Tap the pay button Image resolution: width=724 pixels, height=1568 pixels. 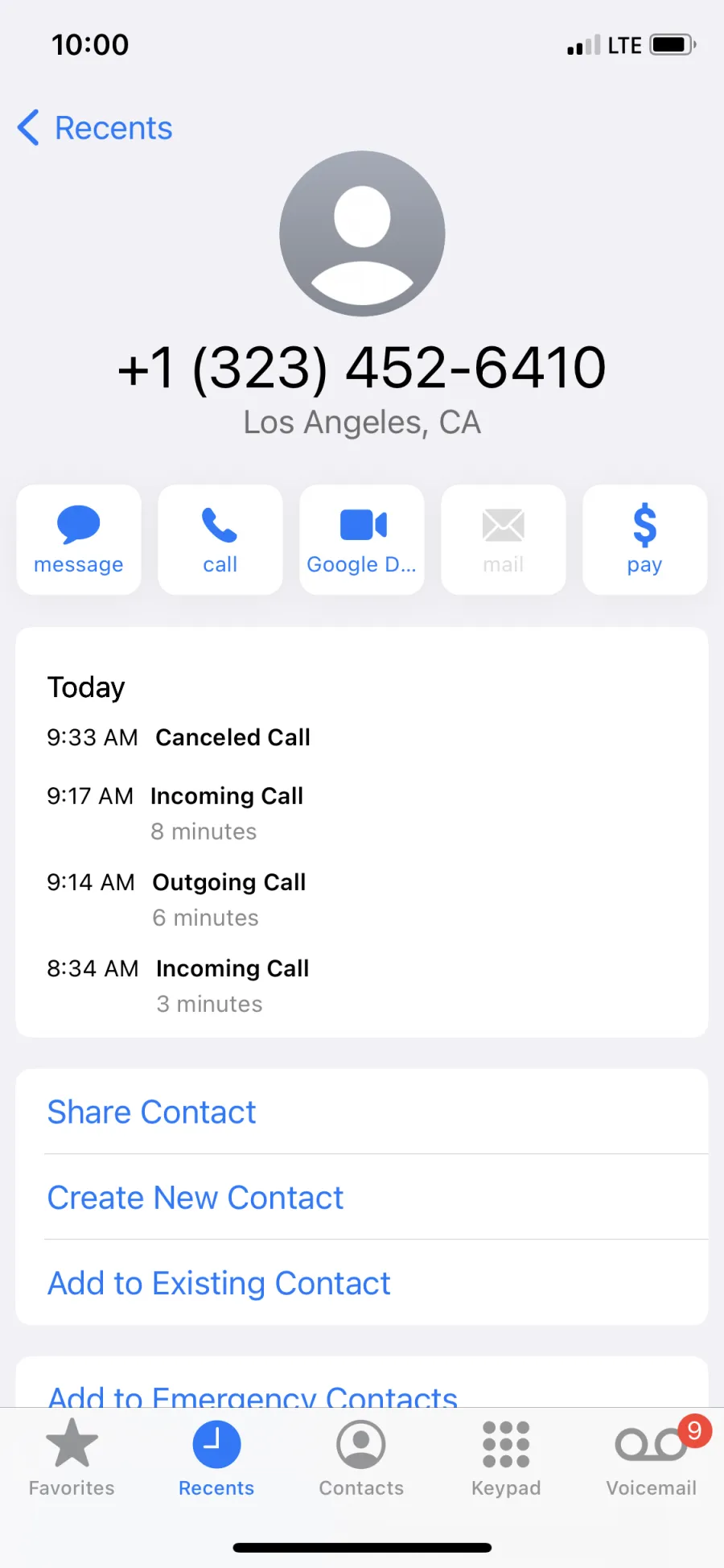(645, 539)
